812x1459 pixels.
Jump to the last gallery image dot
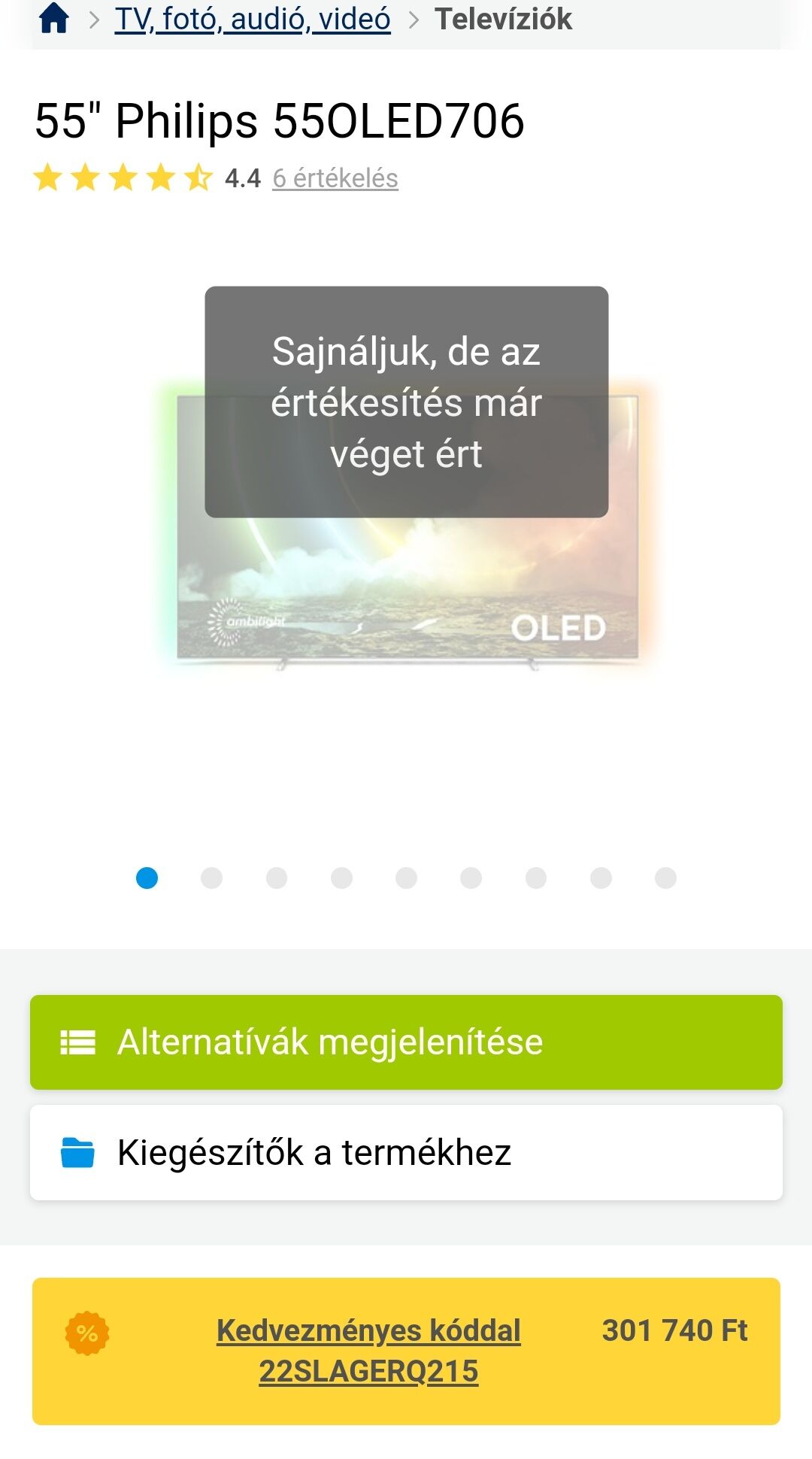pyautogui.click(x=665, y=878)
